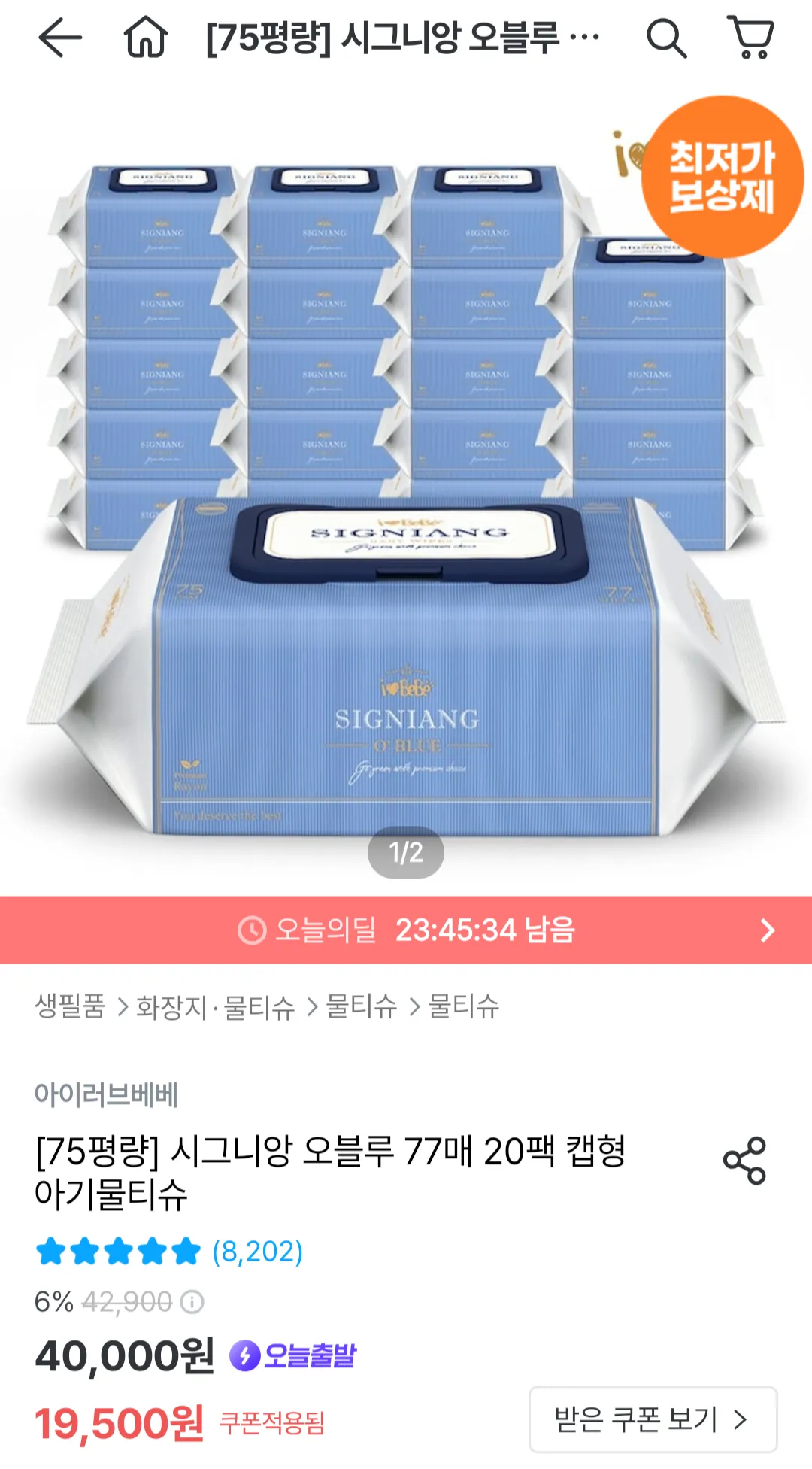Show original price info icon

coord(192,1302)
